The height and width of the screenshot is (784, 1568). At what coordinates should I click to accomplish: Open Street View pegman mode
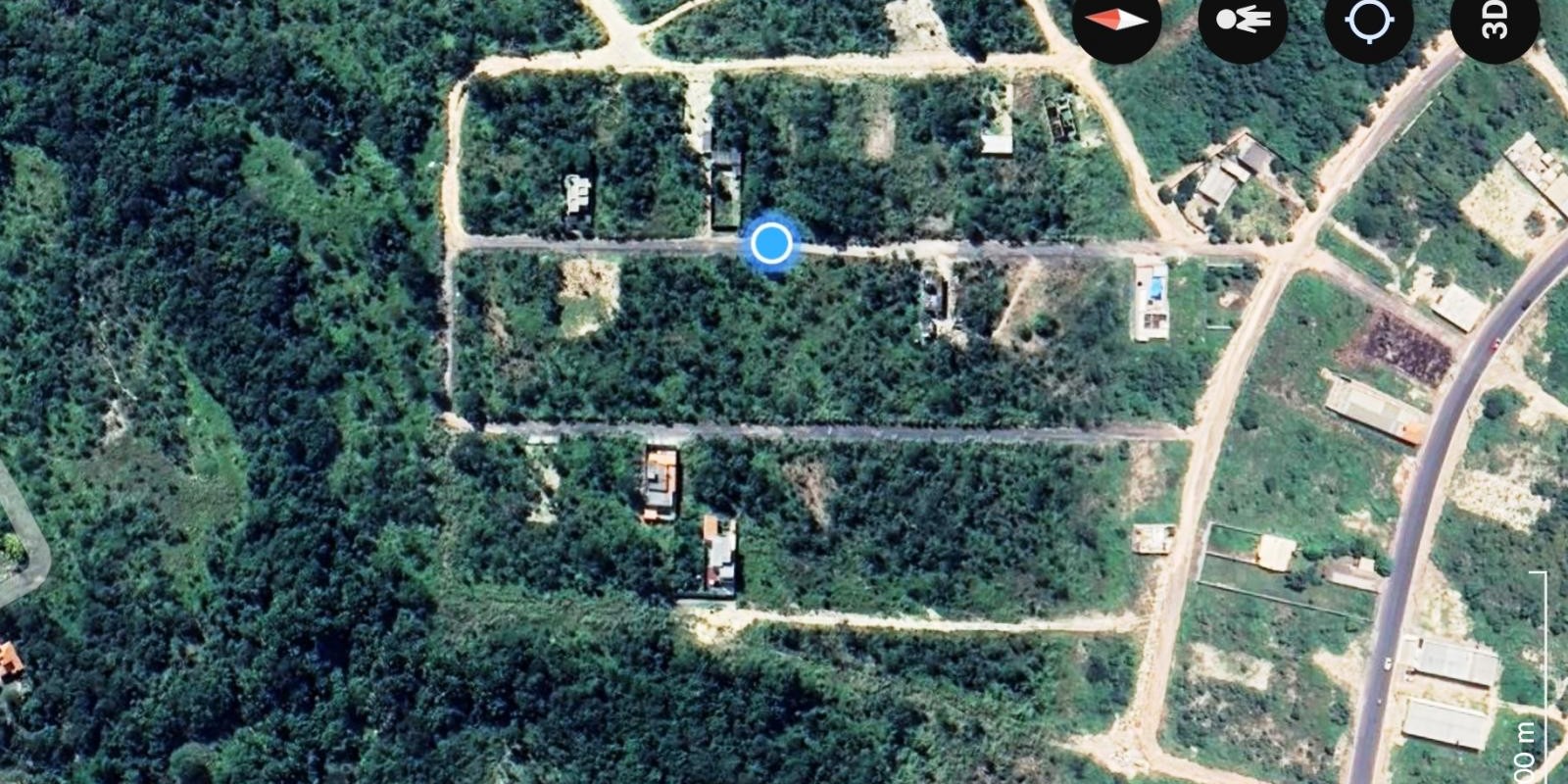(1243, 20)
